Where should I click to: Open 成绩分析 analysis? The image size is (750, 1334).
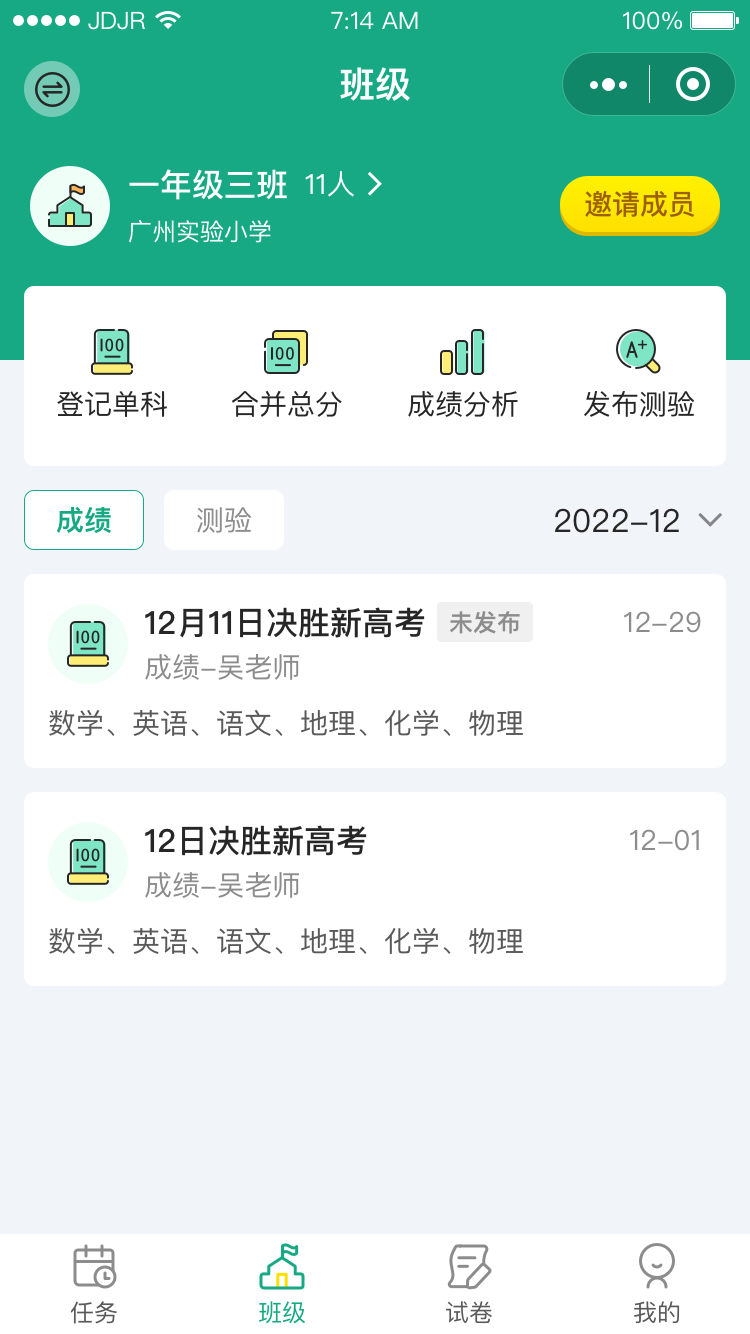(x=463, y=375)
